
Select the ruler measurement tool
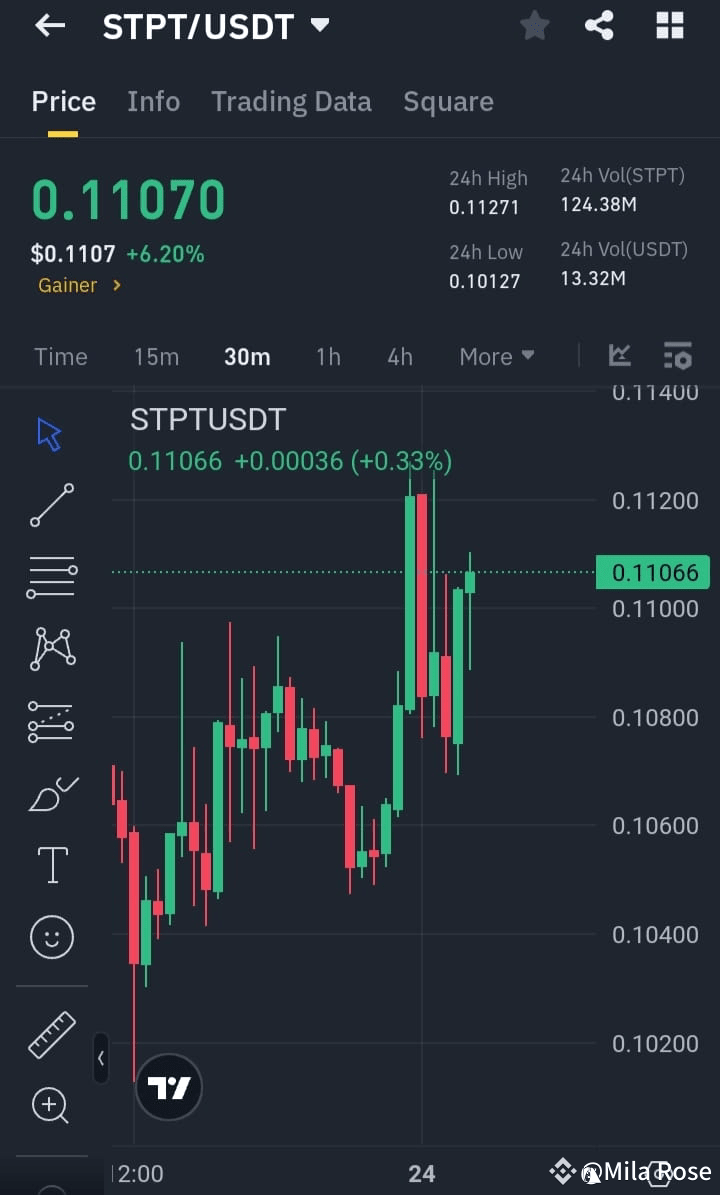click(50, 1034)
